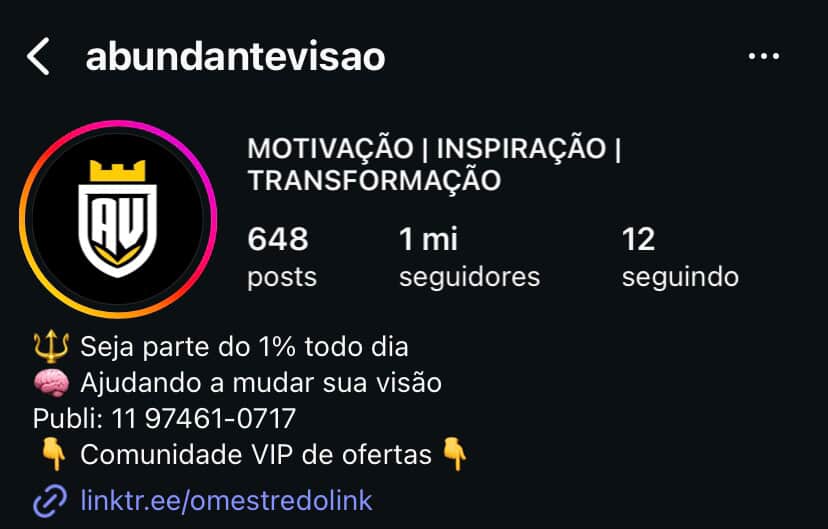
Task: View the abundantevisao profile story
Action: [118, 216]
